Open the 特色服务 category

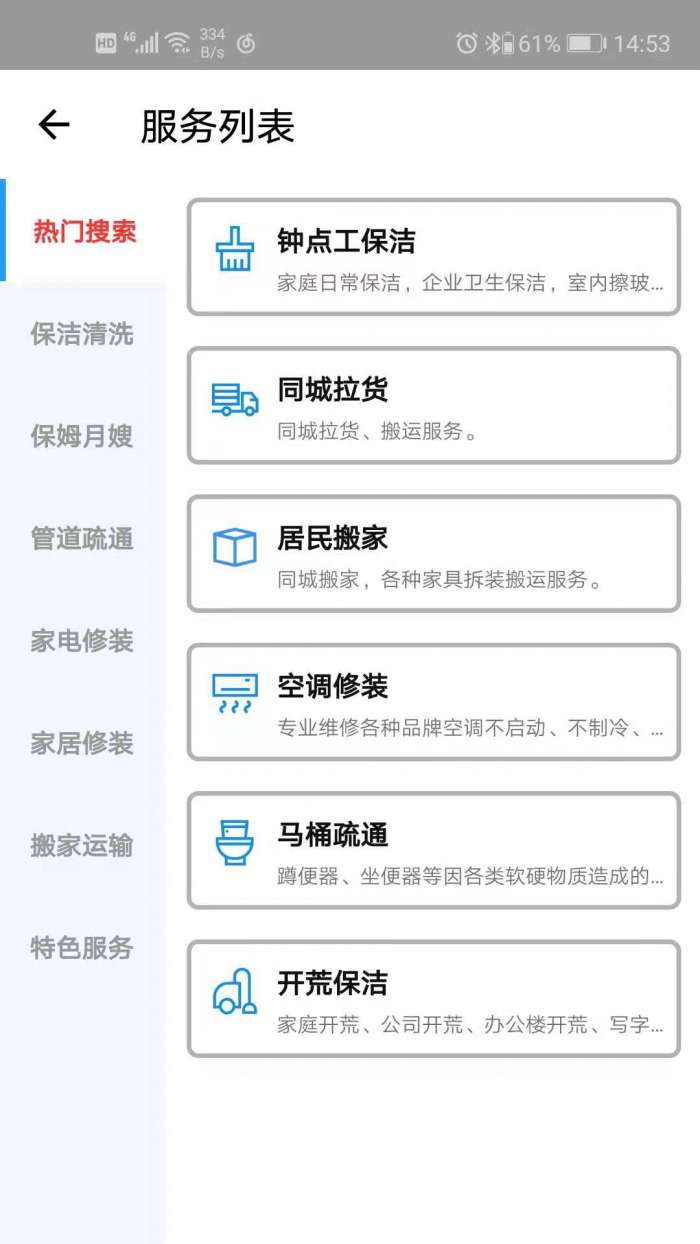82,948
